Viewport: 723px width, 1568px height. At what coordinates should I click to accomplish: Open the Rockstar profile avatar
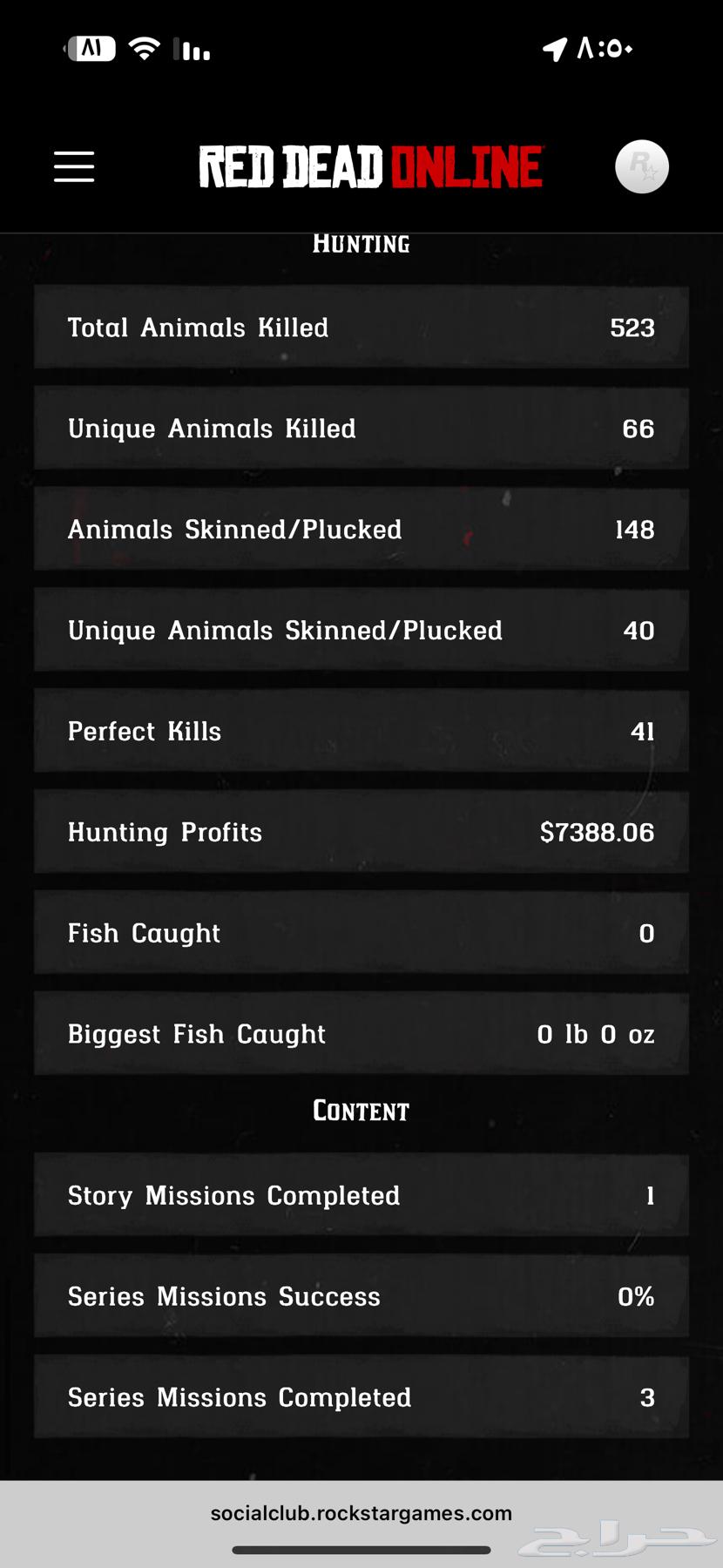[x=642, y=166]
